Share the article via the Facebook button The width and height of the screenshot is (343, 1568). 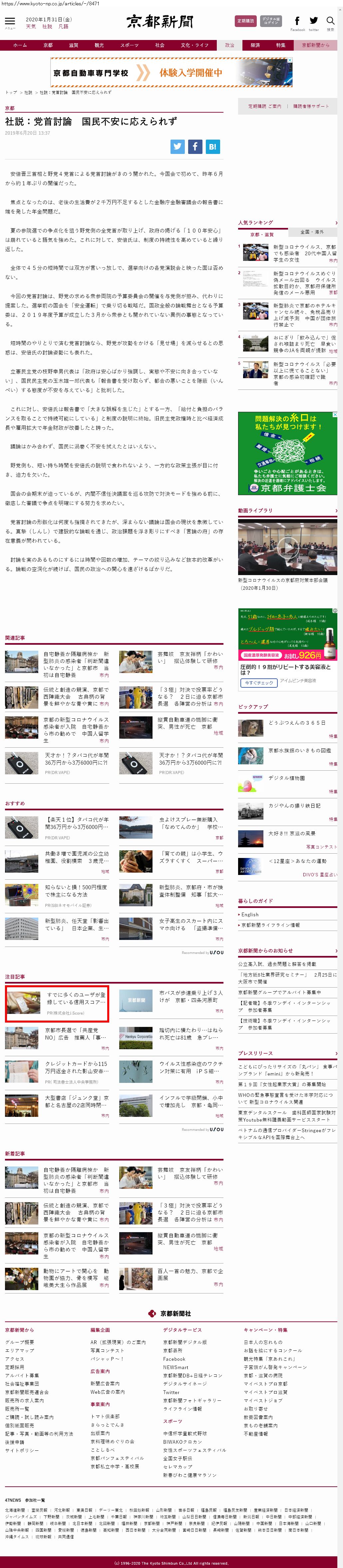point(195,146)
